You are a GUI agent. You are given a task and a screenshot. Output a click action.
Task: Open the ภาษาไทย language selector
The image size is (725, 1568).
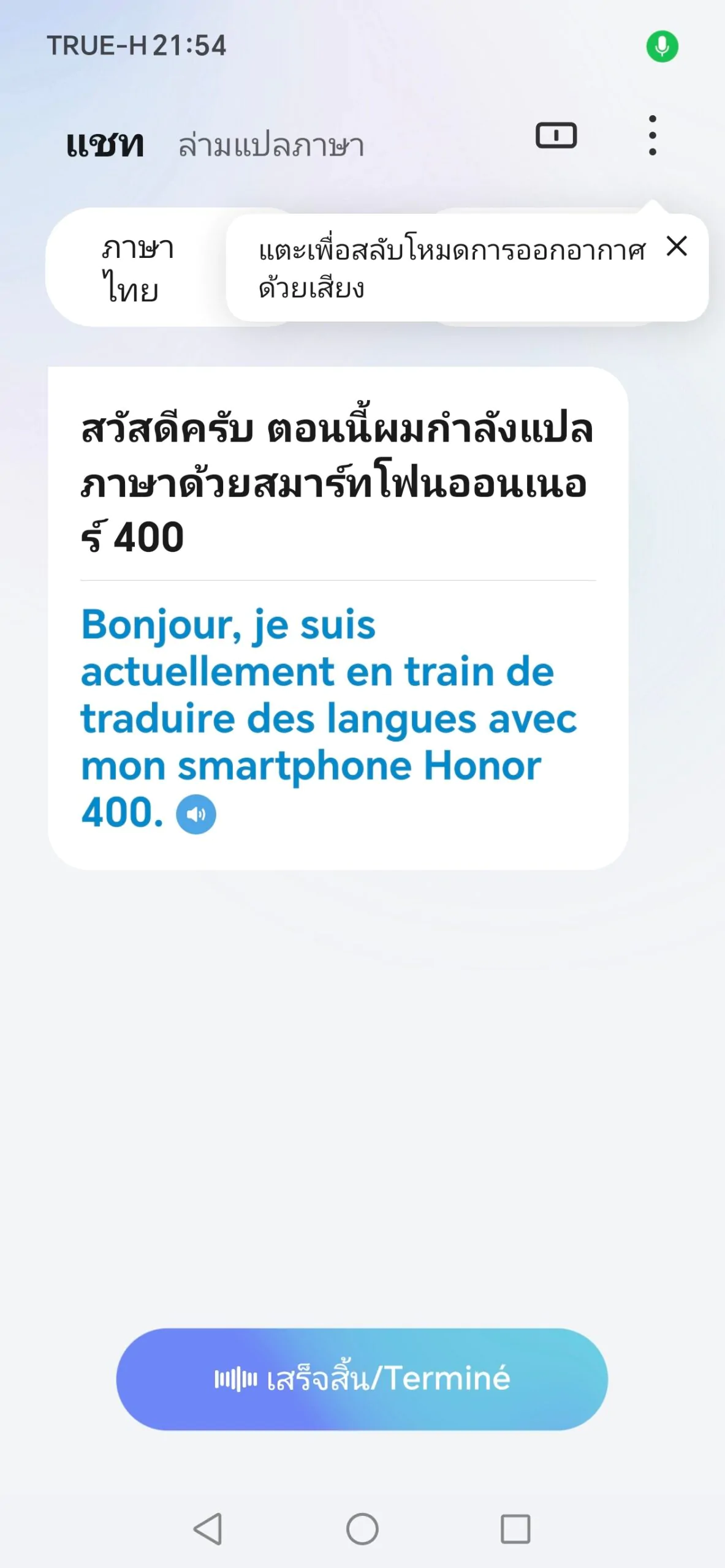[137, 267]
